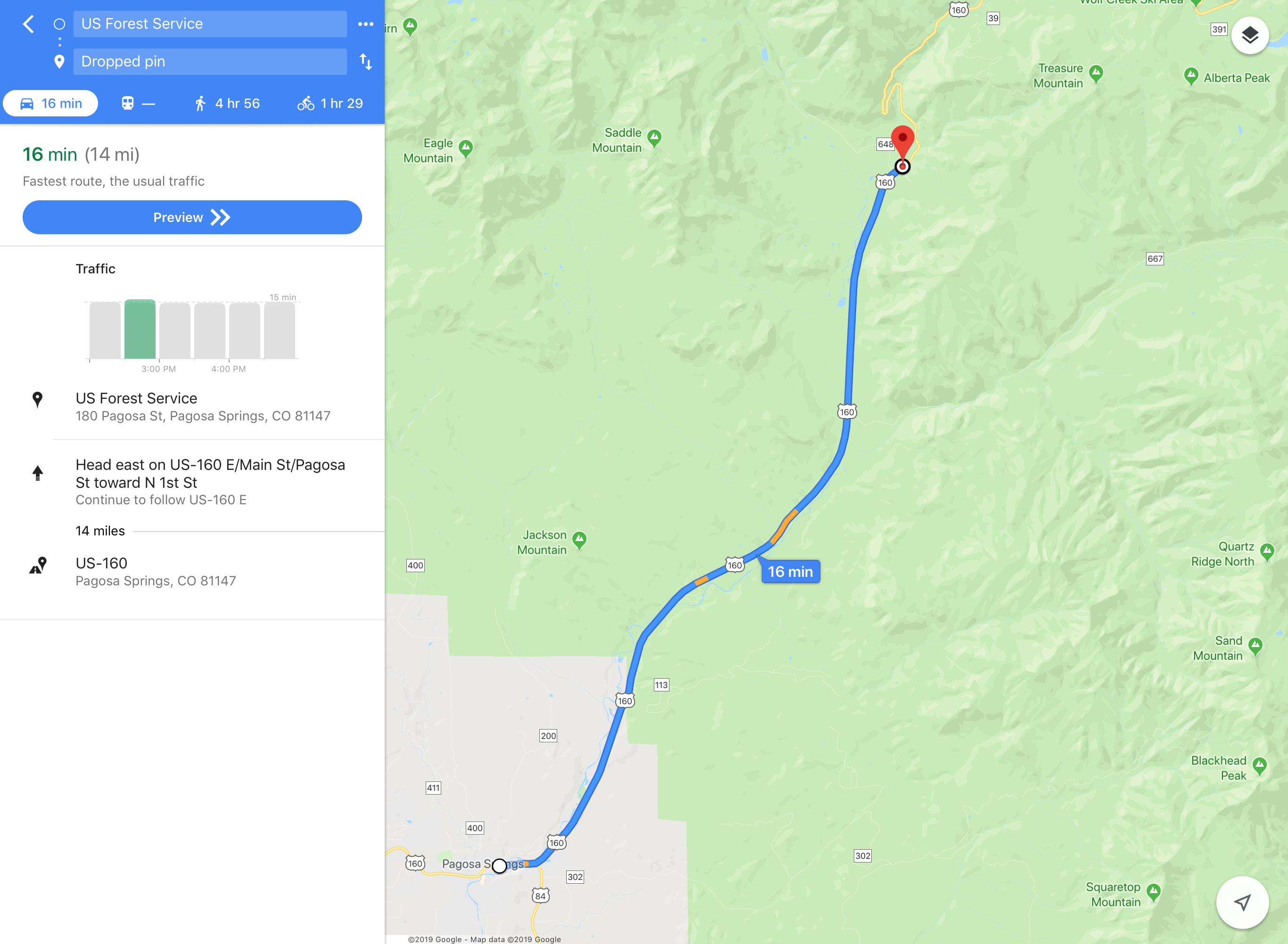Swap start and destination
1288x944 pixels.
[365, 61]
